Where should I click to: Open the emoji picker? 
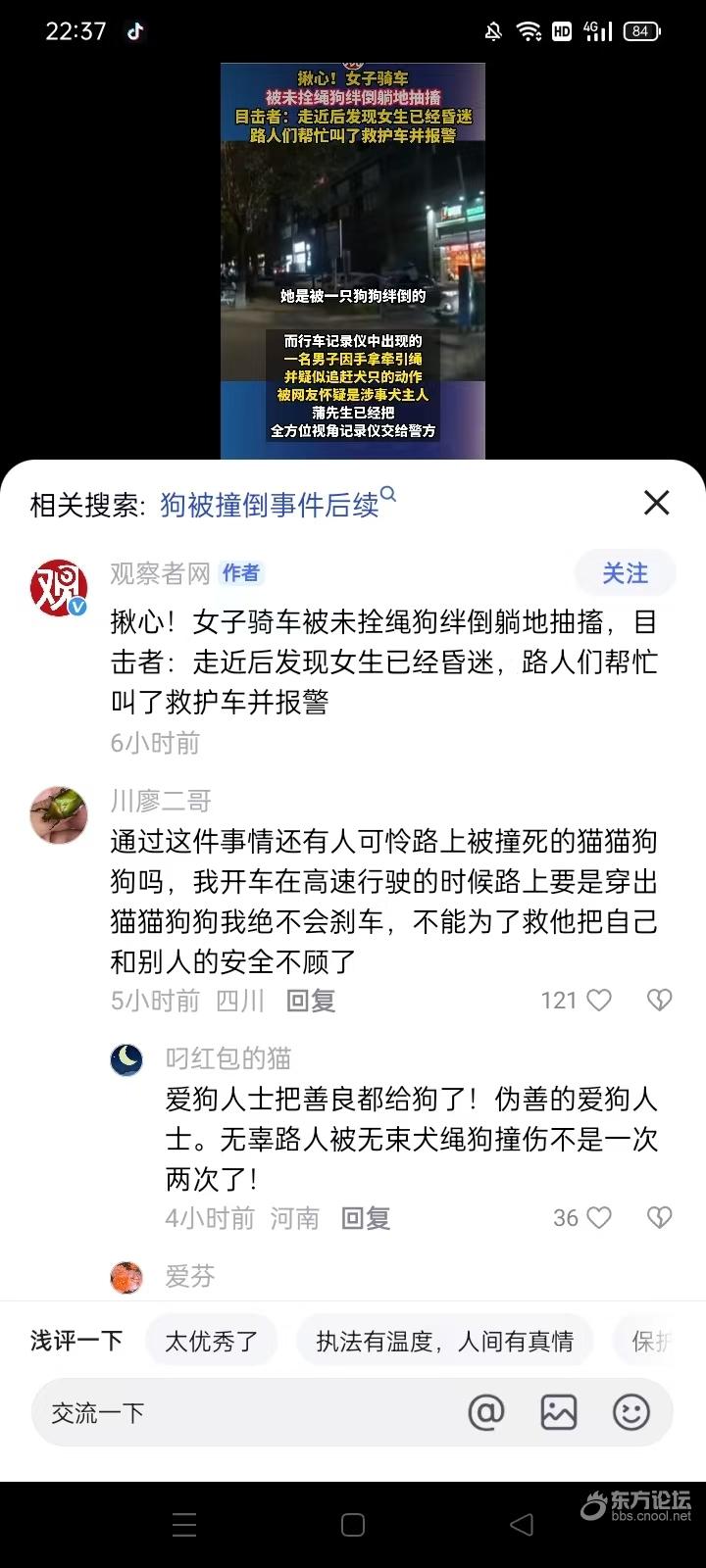point(631,1412)
